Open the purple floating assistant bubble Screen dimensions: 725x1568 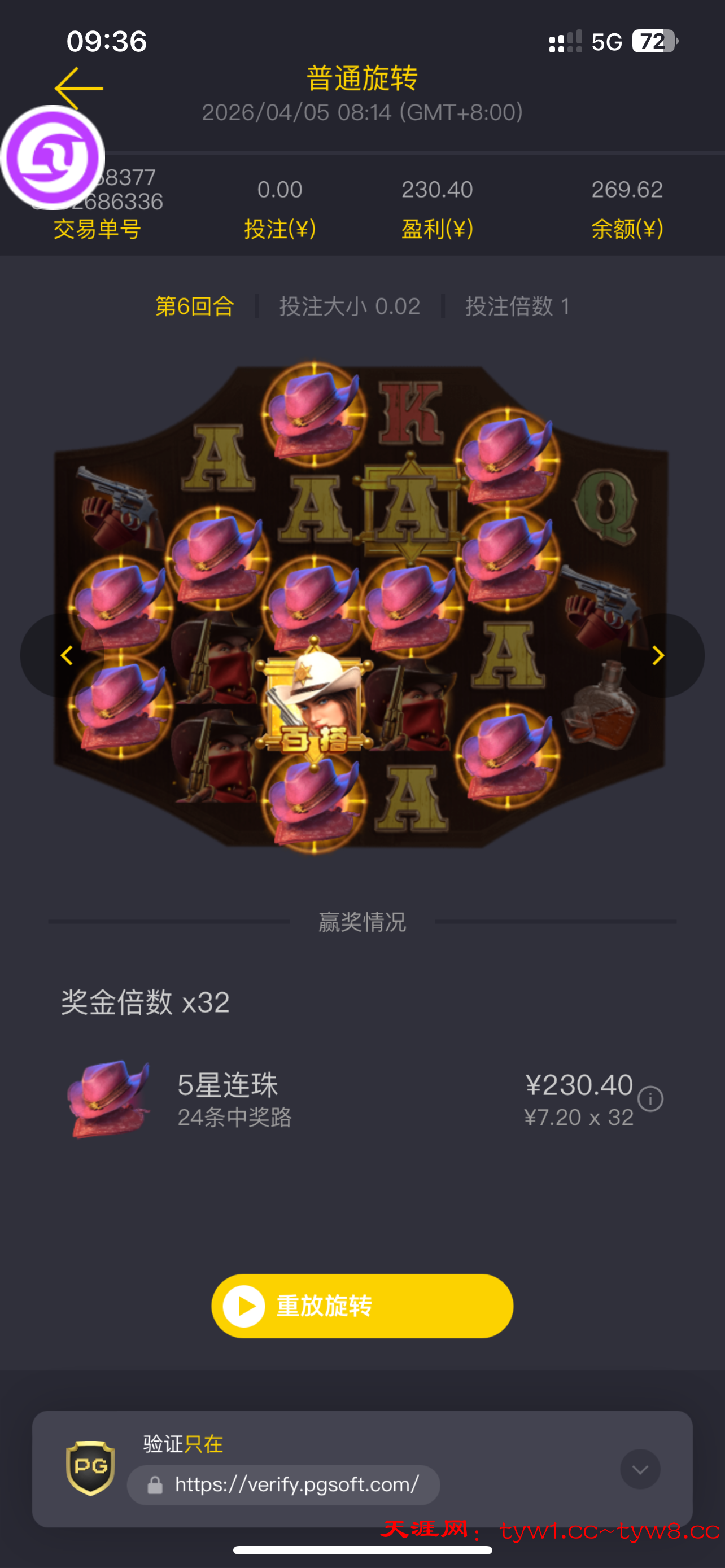[x=53, y=157]
